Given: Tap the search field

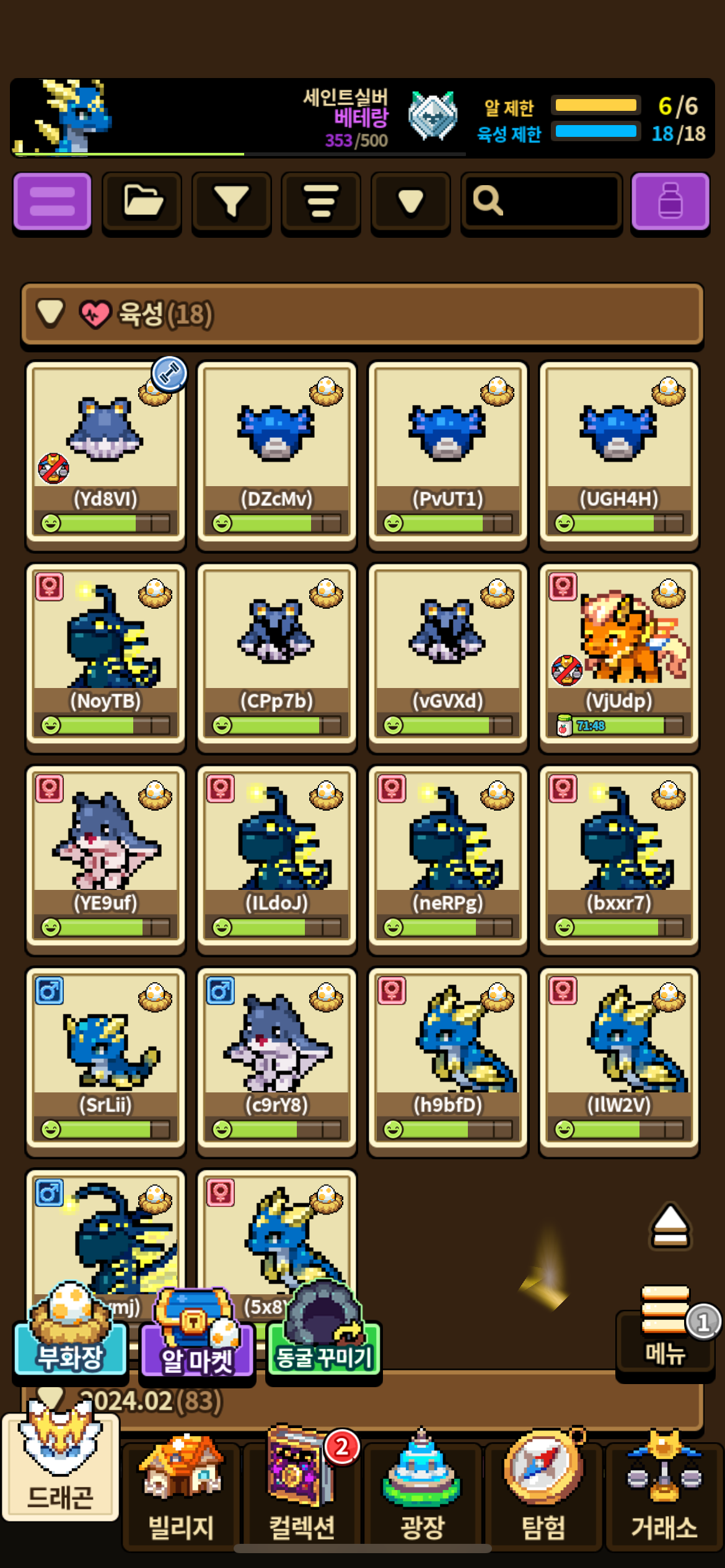Looking at the screenshot, I should click(542, 202).
